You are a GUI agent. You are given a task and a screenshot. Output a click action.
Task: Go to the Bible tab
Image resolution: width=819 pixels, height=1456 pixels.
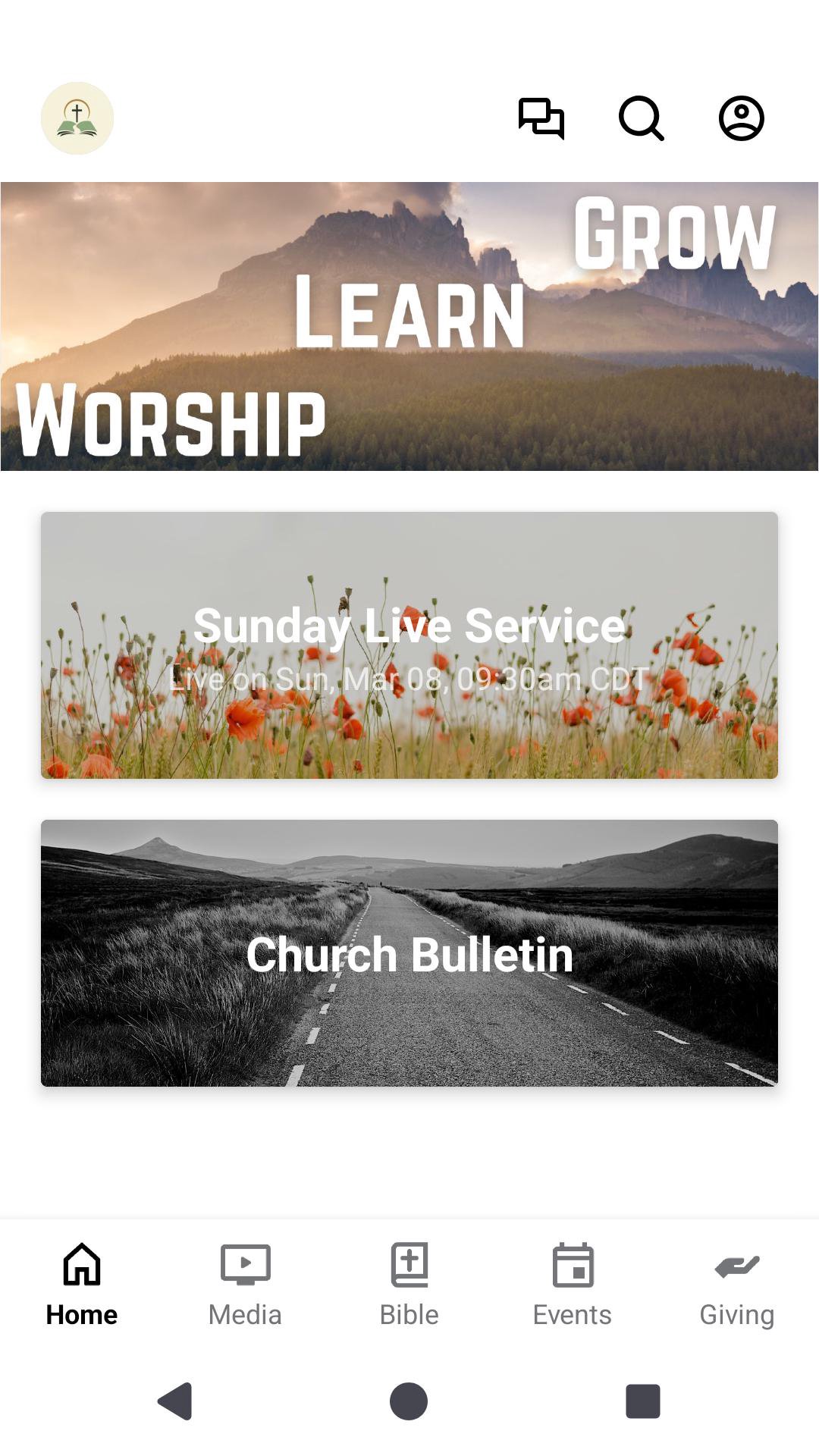(409, 1285)
